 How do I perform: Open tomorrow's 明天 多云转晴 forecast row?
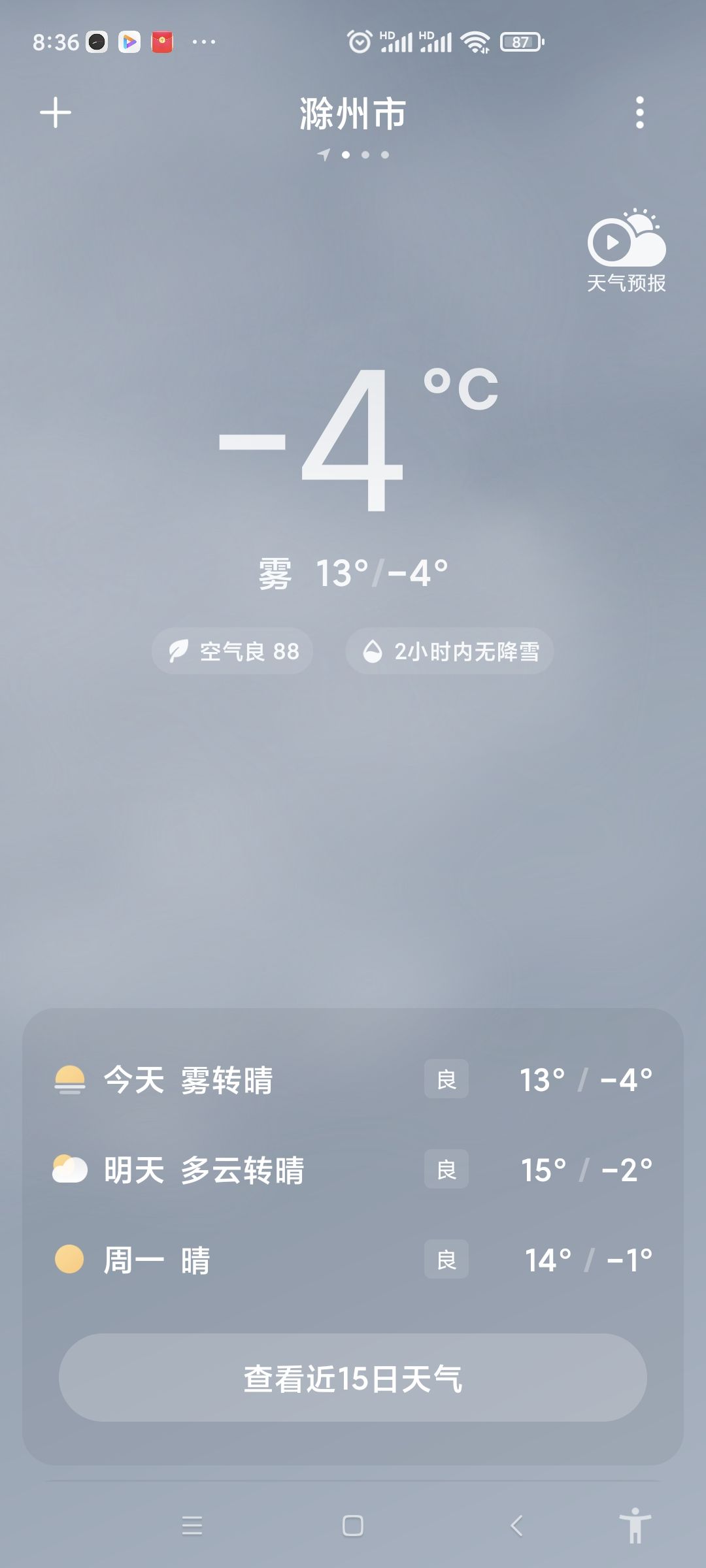tap(353, 1169)
